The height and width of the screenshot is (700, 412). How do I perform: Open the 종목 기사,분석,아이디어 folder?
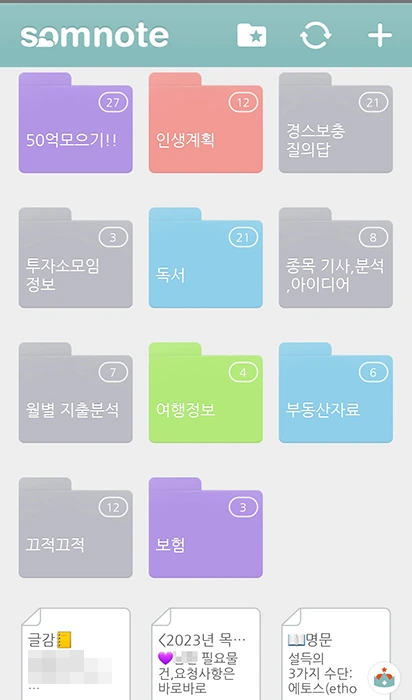click(336, 258)
